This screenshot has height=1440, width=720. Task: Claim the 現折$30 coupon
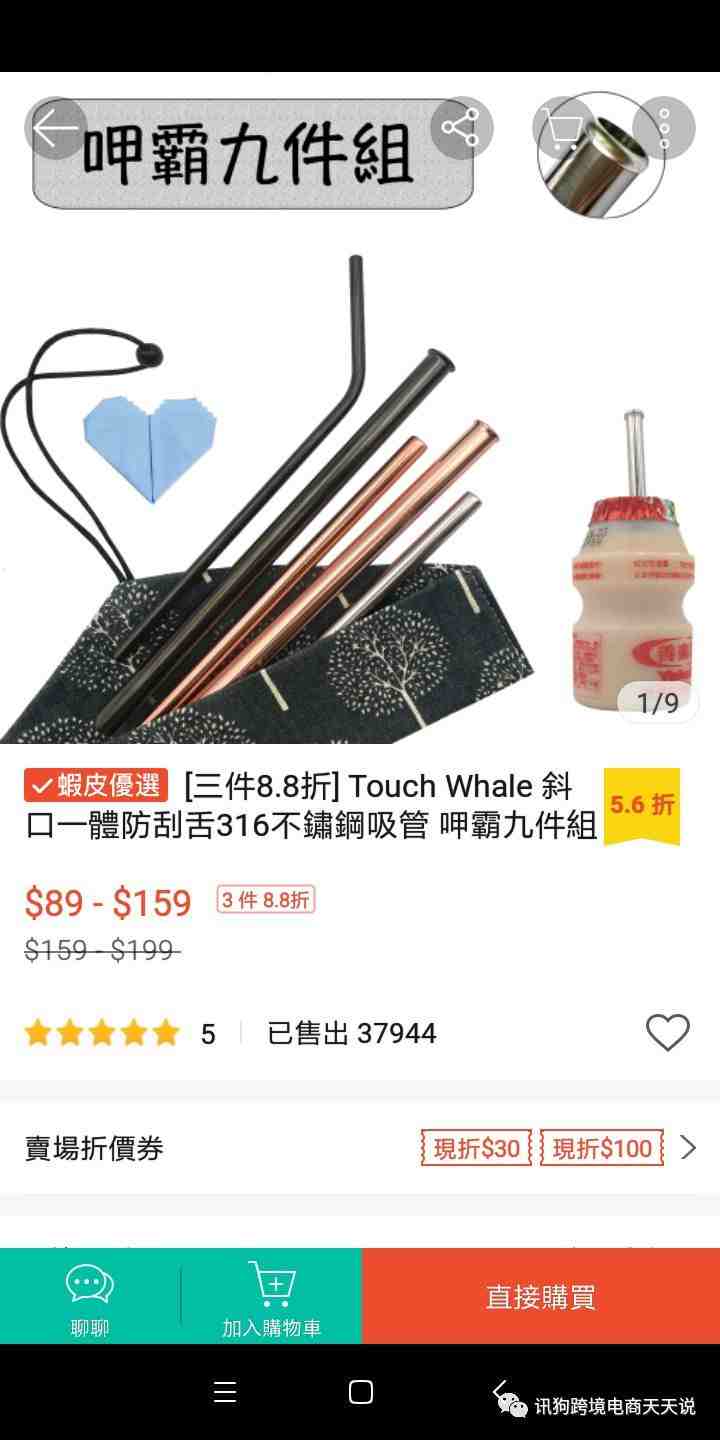pyautogui.click(x=476, y=1148)
